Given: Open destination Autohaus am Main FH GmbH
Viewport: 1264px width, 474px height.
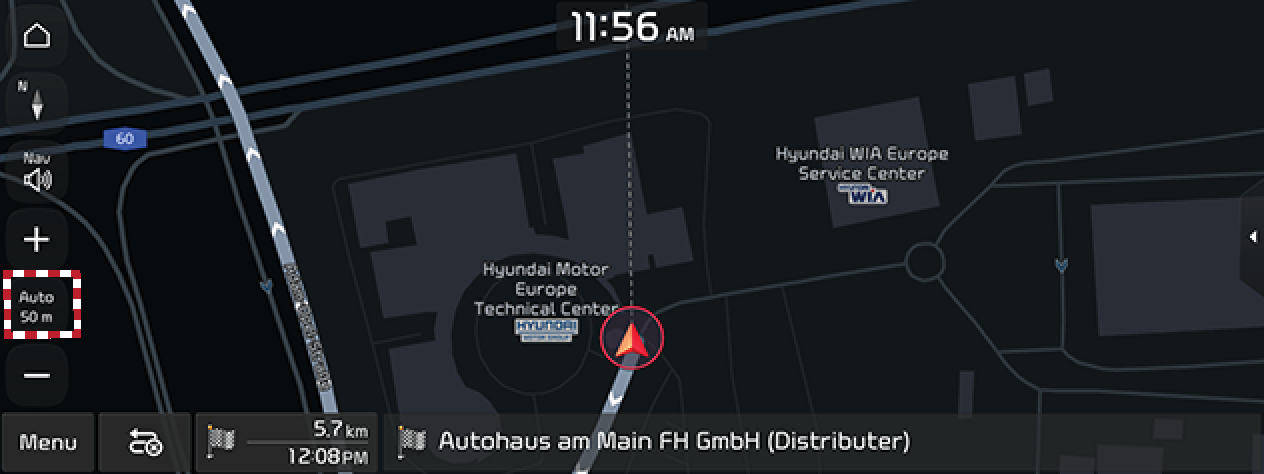Looking at the screenshot, I should [674, 441].
